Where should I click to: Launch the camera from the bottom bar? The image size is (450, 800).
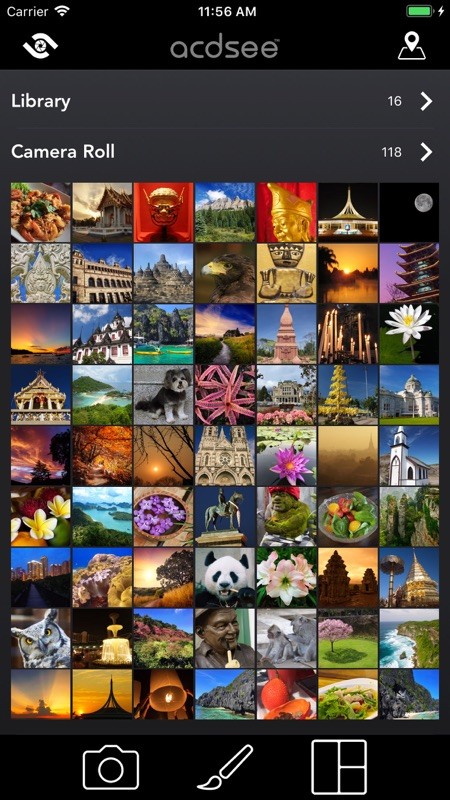point(111,767)
